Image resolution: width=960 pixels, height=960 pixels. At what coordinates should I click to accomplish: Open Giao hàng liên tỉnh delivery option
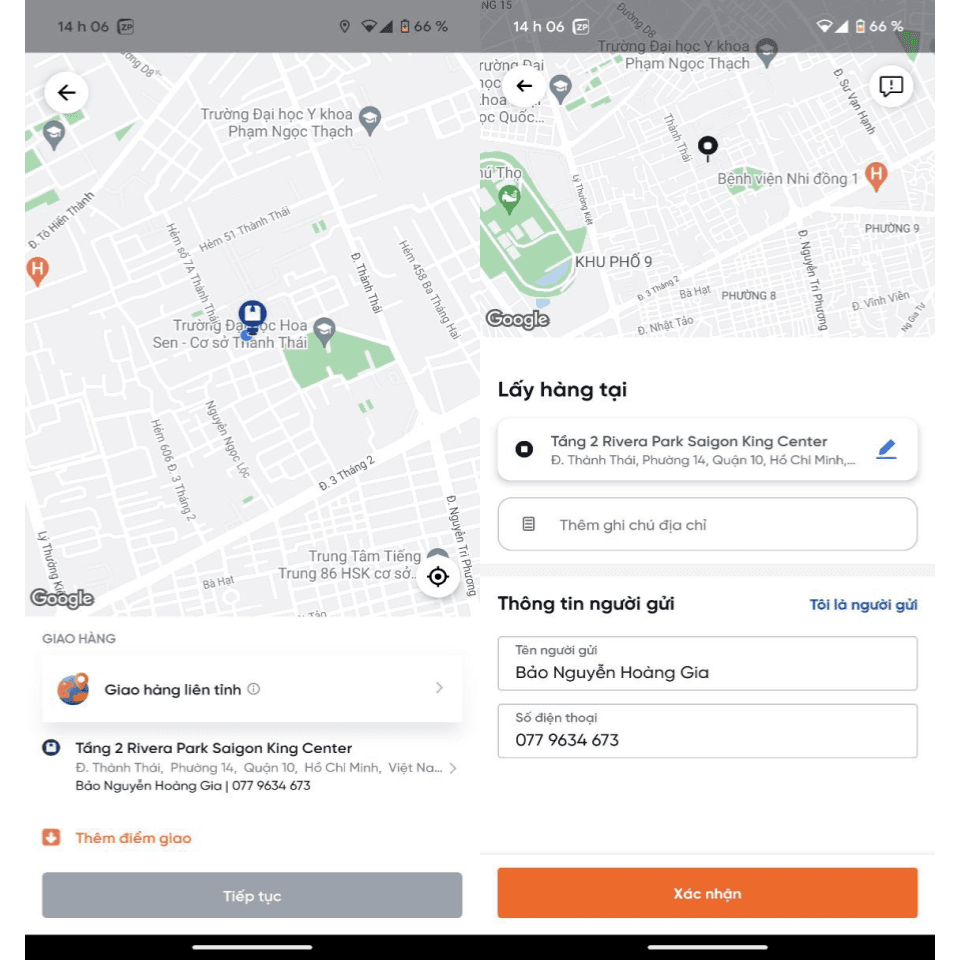[x=251, y=689]
